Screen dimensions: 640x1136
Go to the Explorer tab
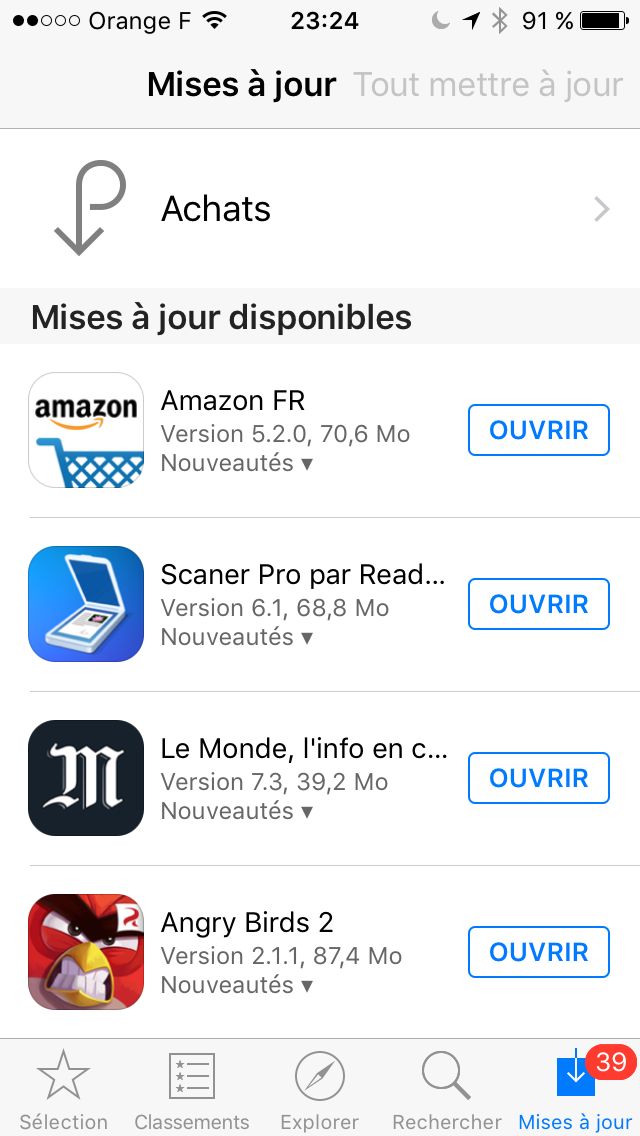[319, 1088]
